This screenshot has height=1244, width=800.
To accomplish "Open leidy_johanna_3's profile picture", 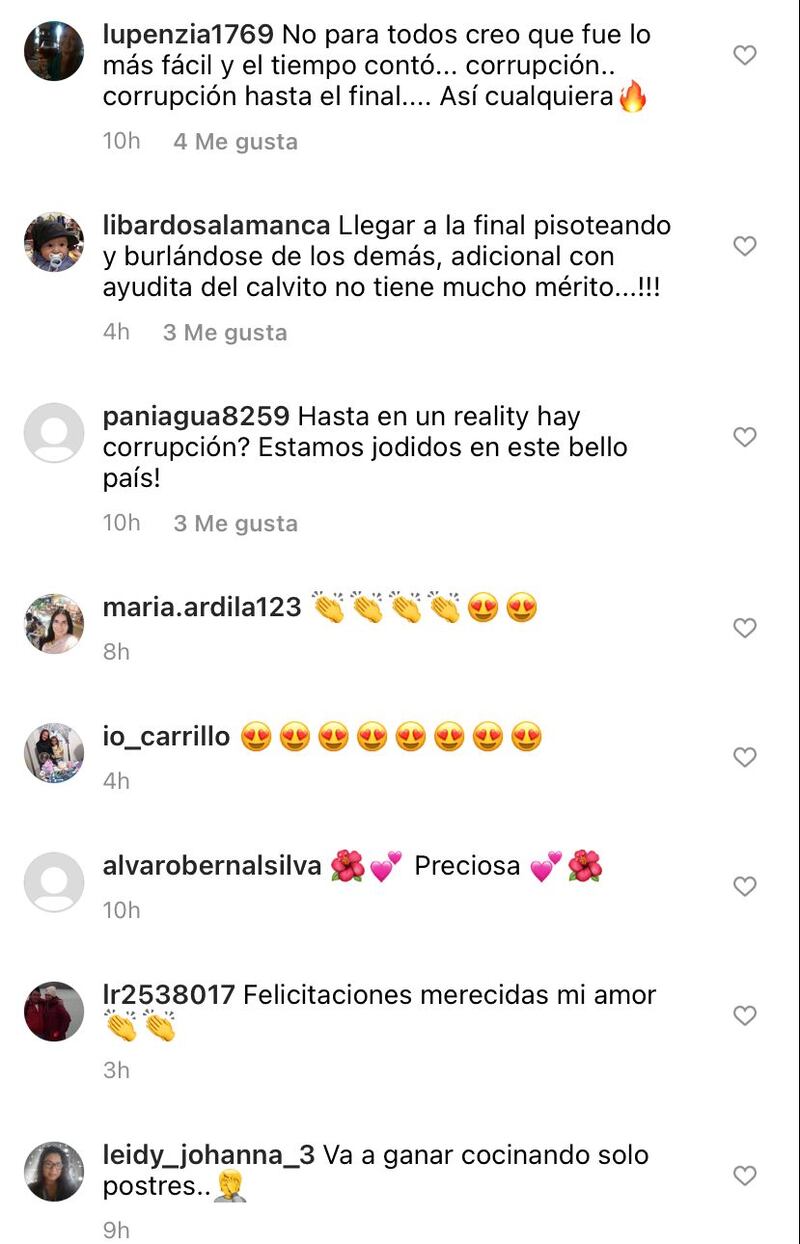I will pos(54,1171).
